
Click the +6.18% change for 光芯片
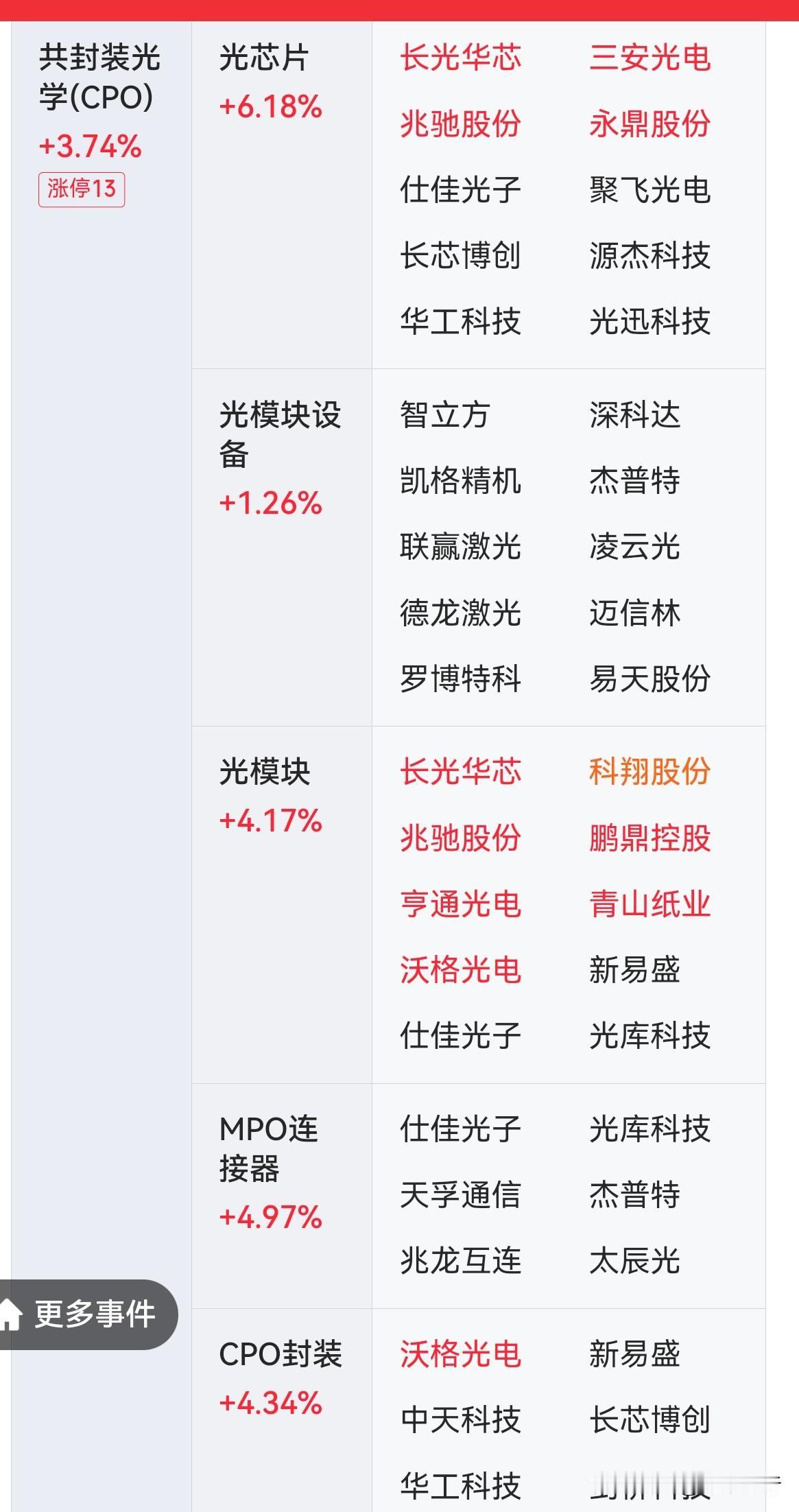(270, 108)
